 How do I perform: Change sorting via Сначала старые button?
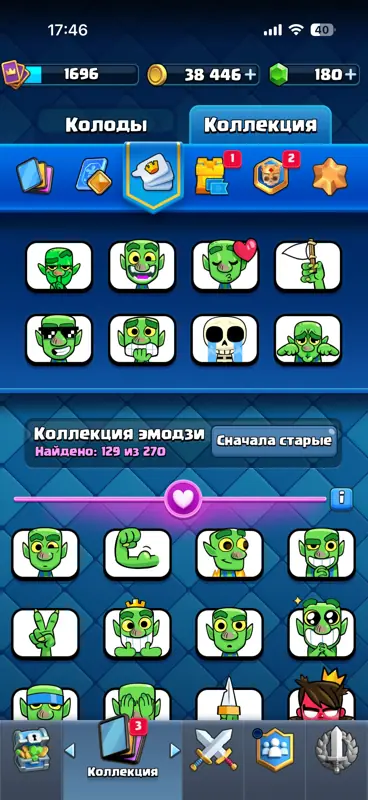click(274, 441)
